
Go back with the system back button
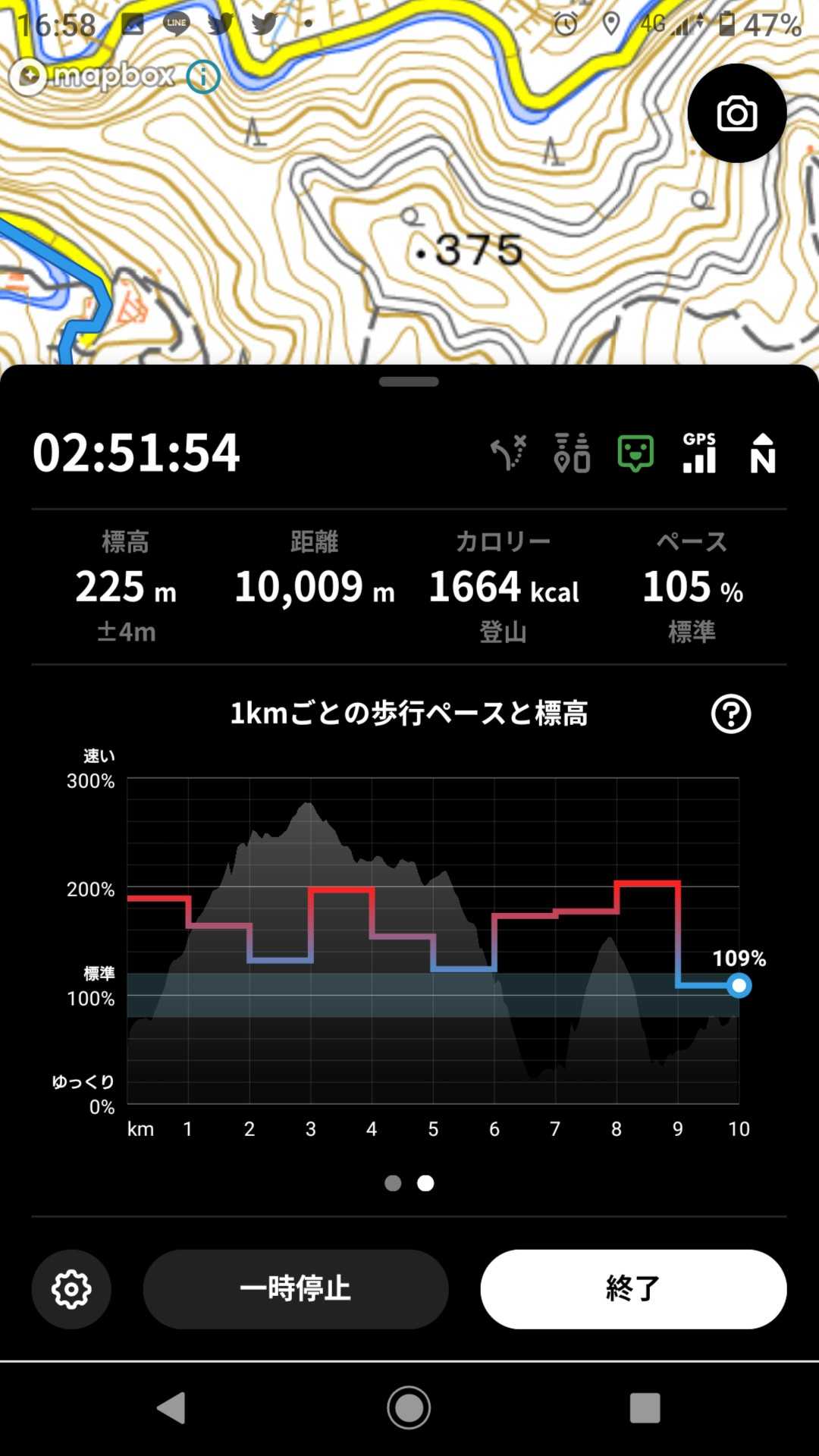pos(171,1408)
